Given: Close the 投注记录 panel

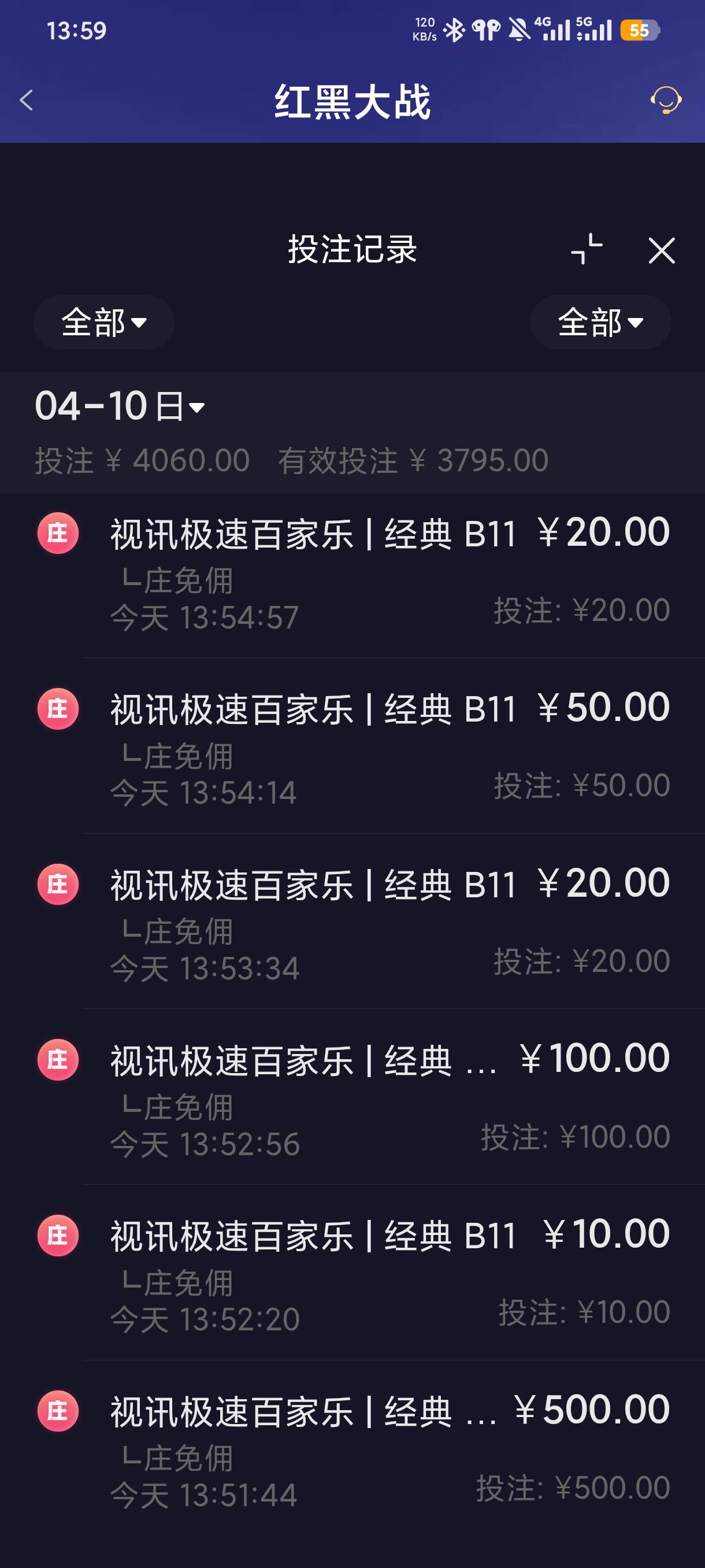Looking at the screenshot, I should pos(662,251).
